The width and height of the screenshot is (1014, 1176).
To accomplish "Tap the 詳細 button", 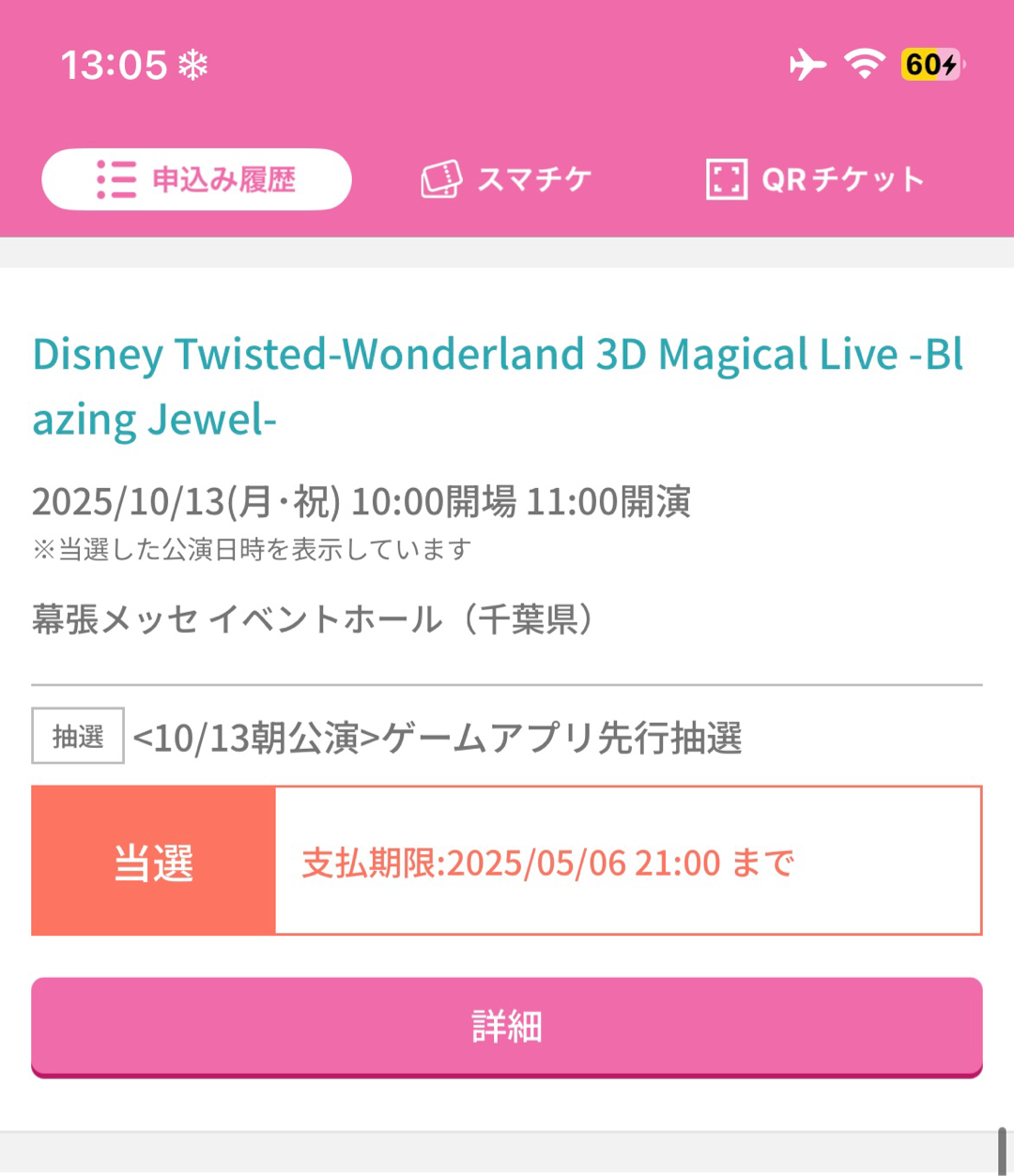I will (x=507, y=1027).
